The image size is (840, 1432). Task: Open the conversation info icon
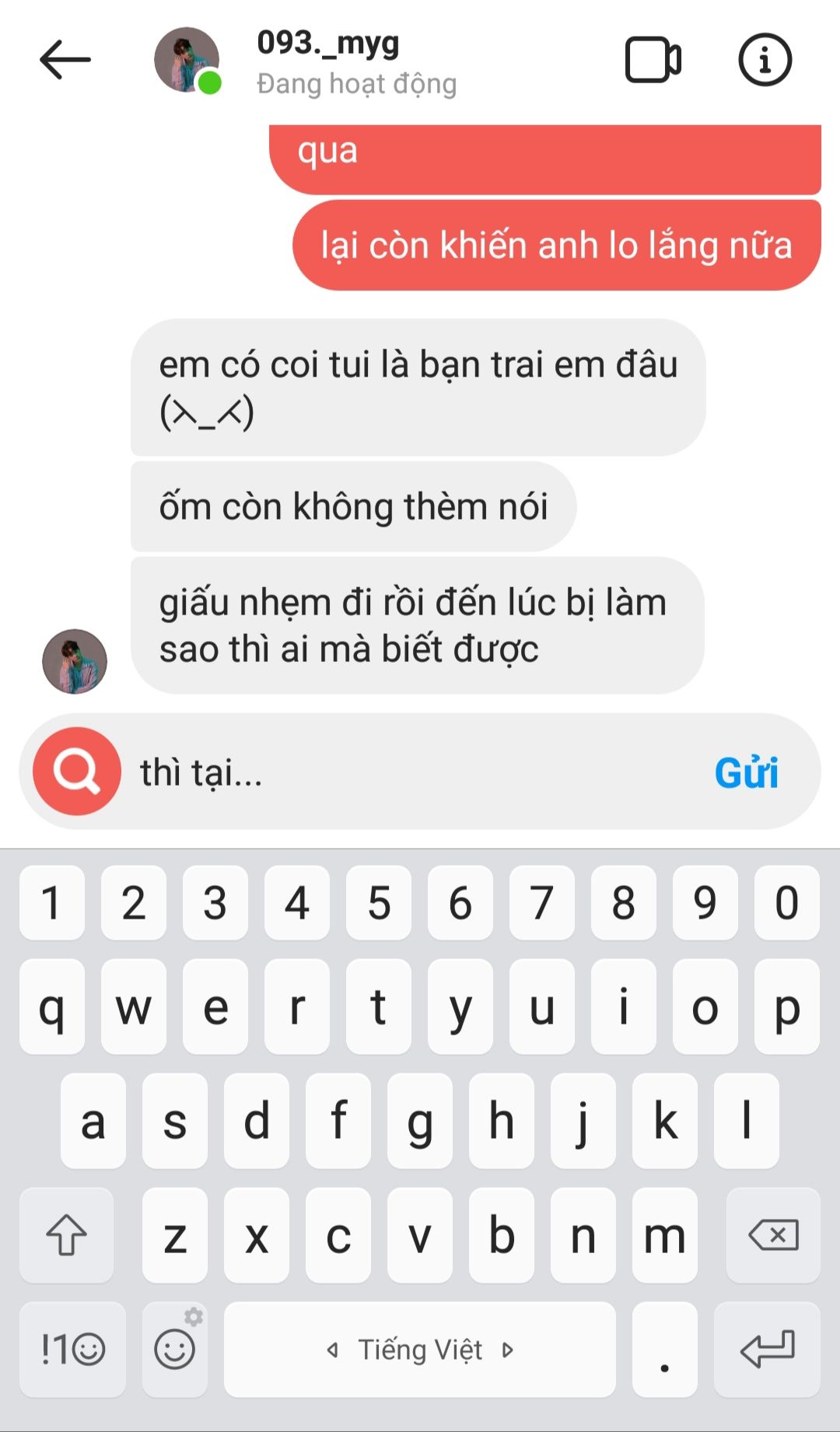click(x=765, y=60)
